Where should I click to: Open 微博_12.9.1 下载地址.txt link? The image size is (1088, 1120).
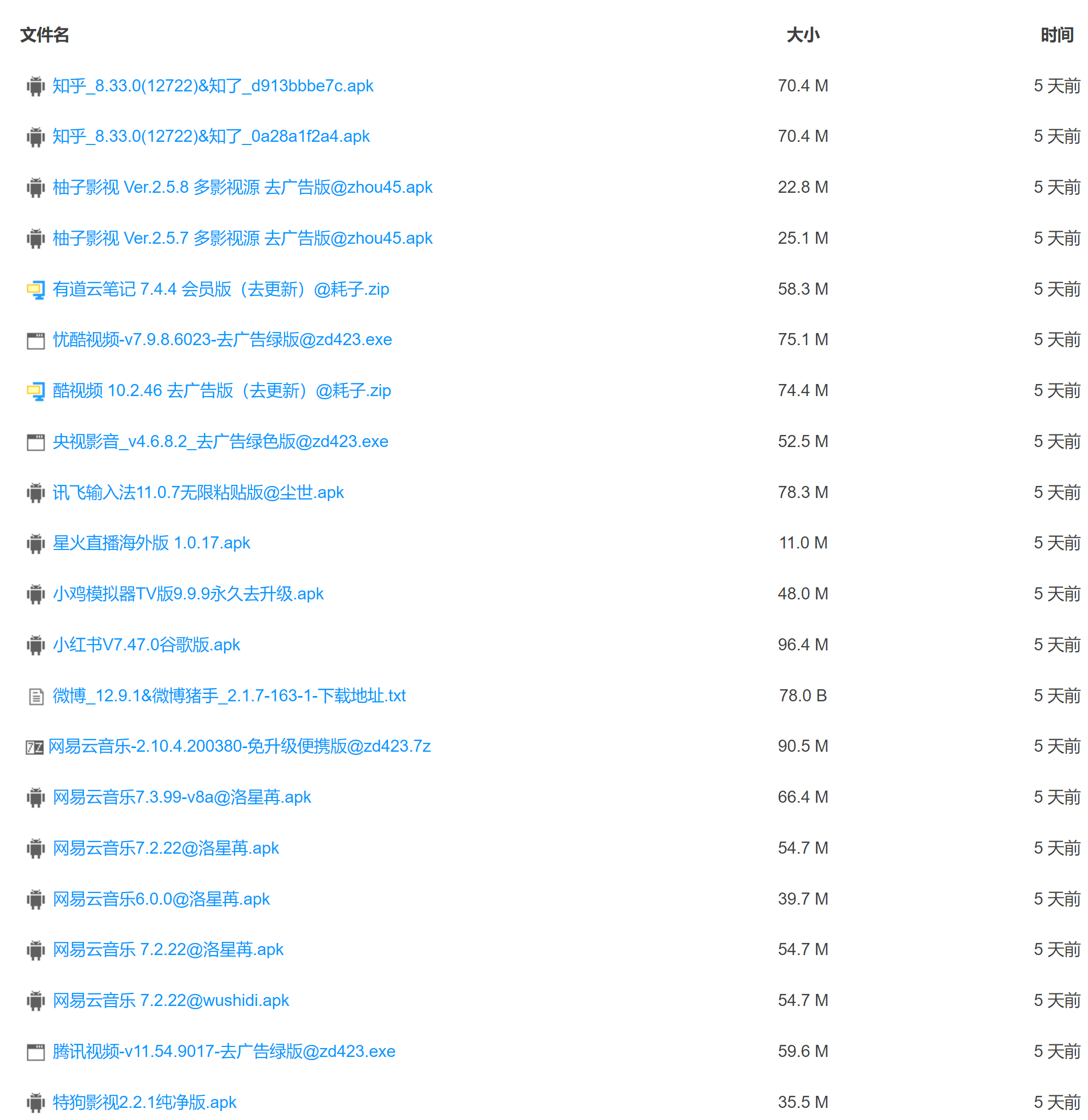click(229, 696)
